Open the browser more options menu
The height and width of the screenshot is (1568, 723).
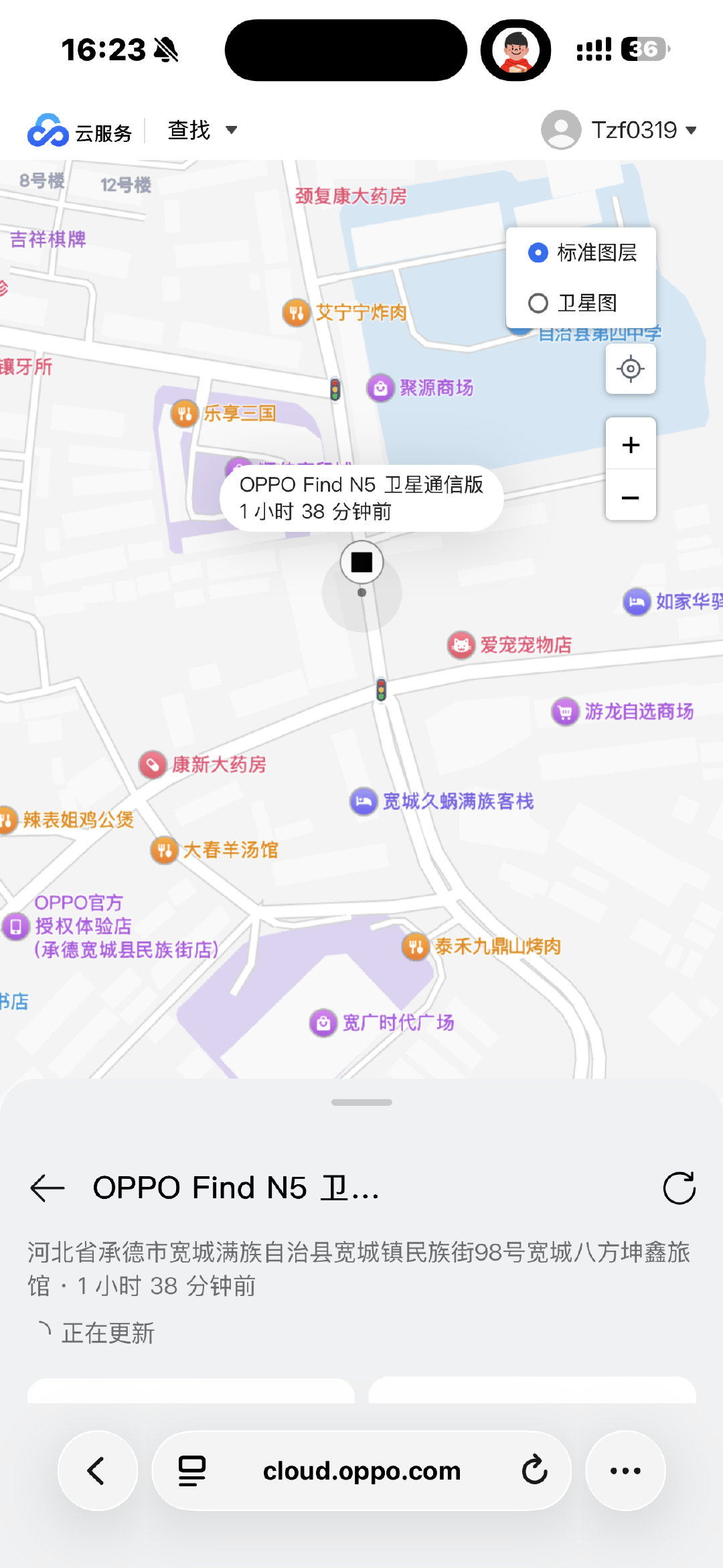625,1471
